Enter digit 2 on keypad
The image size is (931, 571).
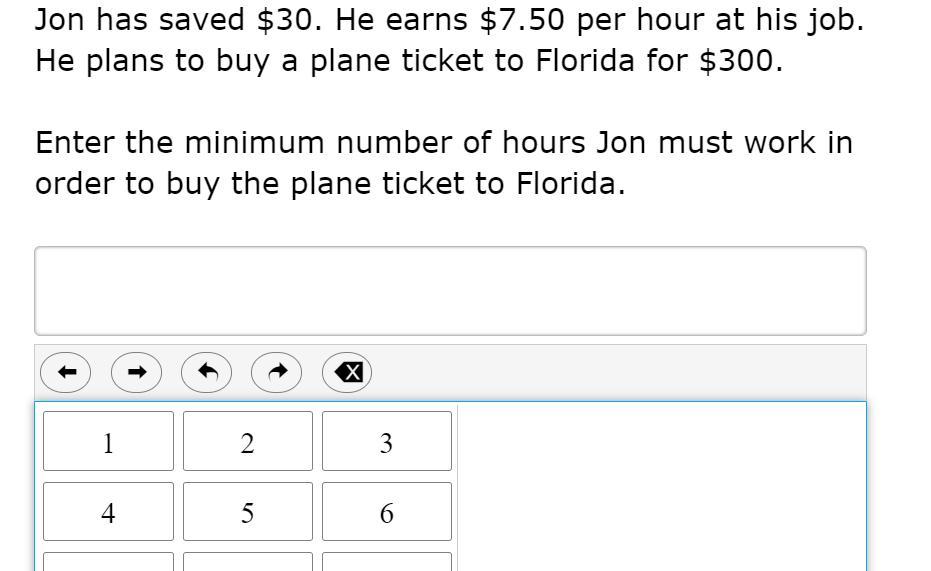(247, 441)
